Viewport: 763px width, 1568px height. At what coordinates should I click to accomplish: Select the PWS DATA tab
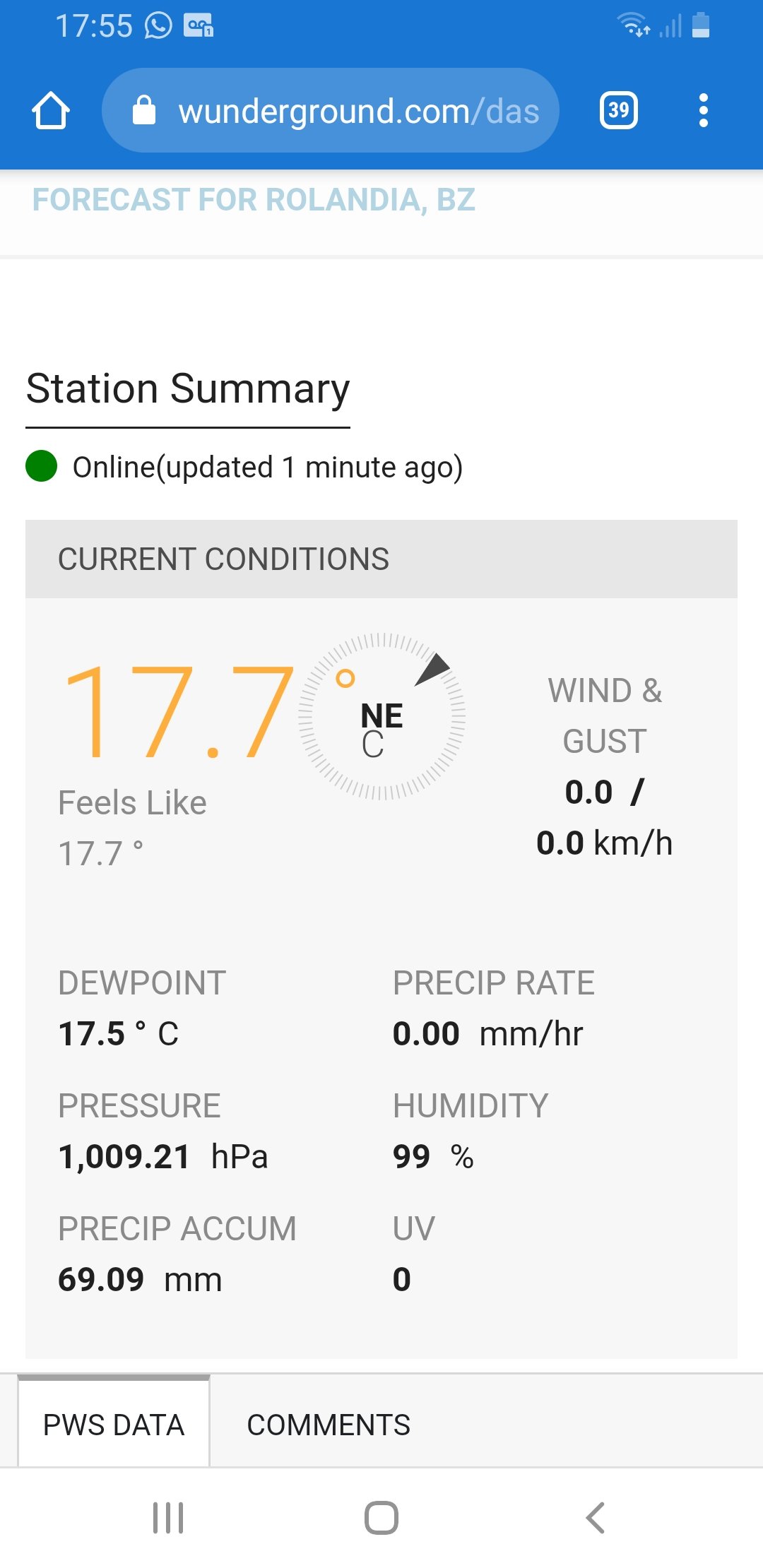click(114, 1424)
